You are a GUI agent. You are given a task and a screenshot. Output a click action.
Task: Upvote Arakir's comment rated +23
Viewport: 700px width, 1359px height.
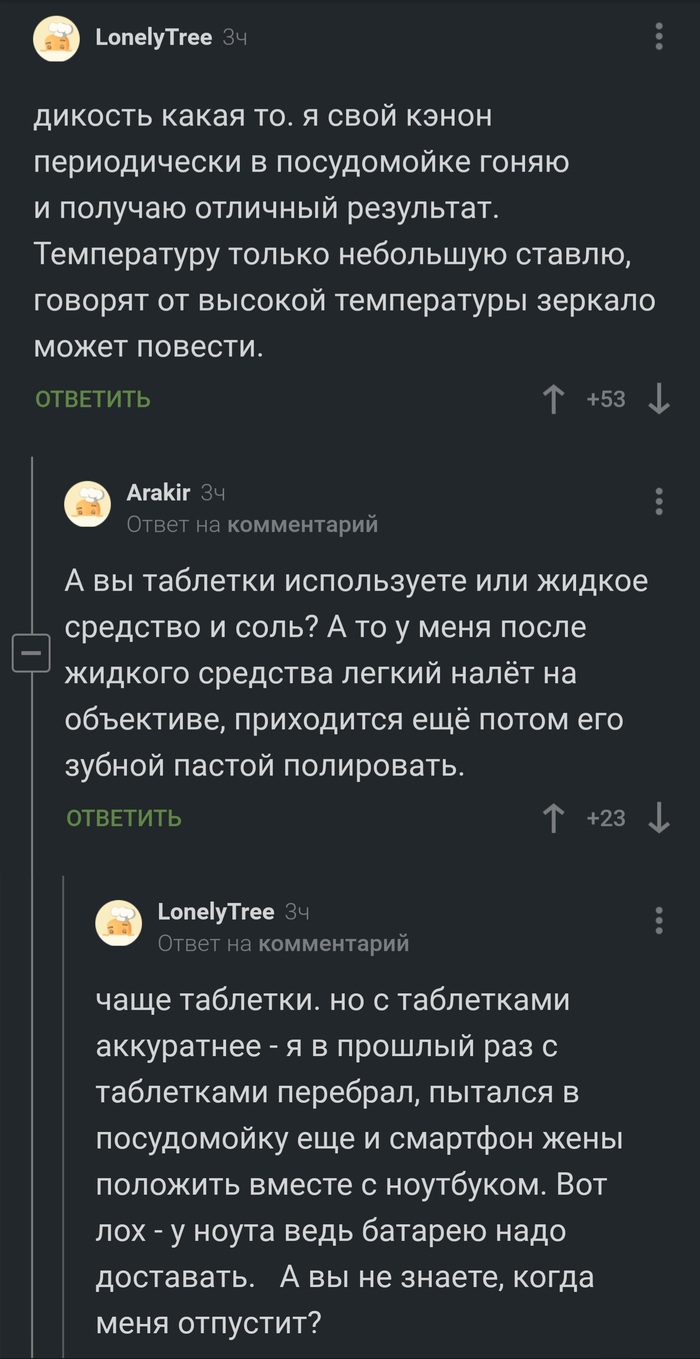tap(553, 819)
